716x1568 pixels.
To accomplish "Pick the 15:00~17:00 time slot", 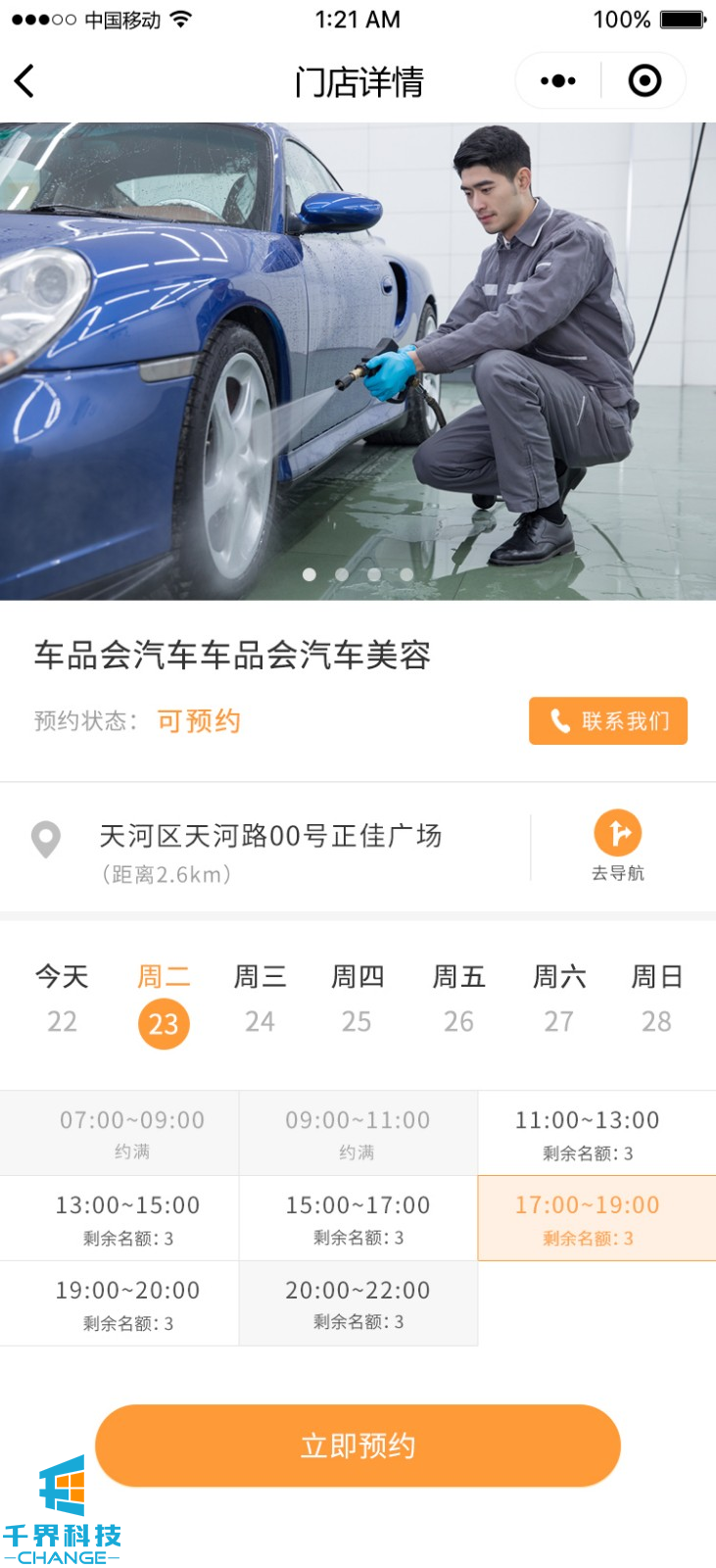I will (358, 1218).
